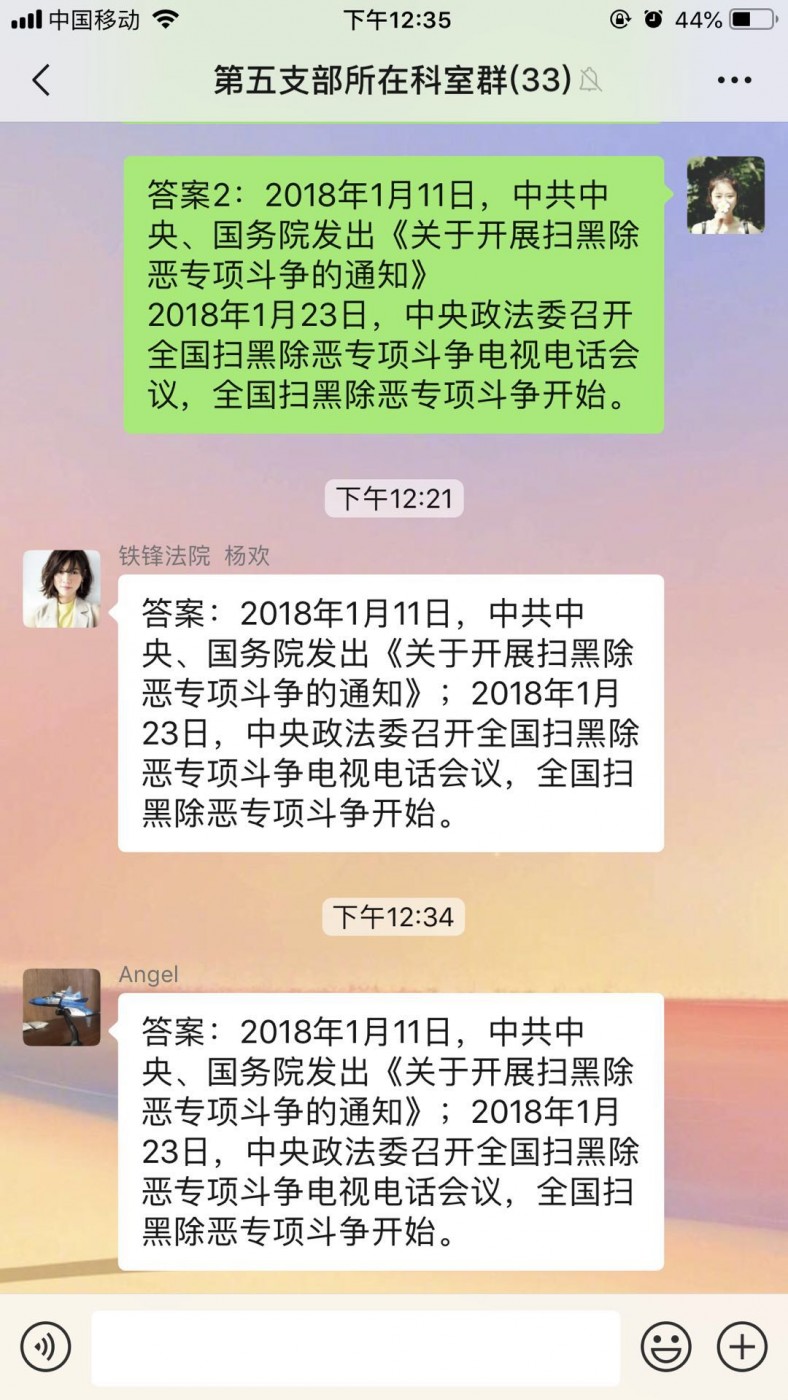
Task: Open the plus attachments menu
Action: click(742, 1346)
